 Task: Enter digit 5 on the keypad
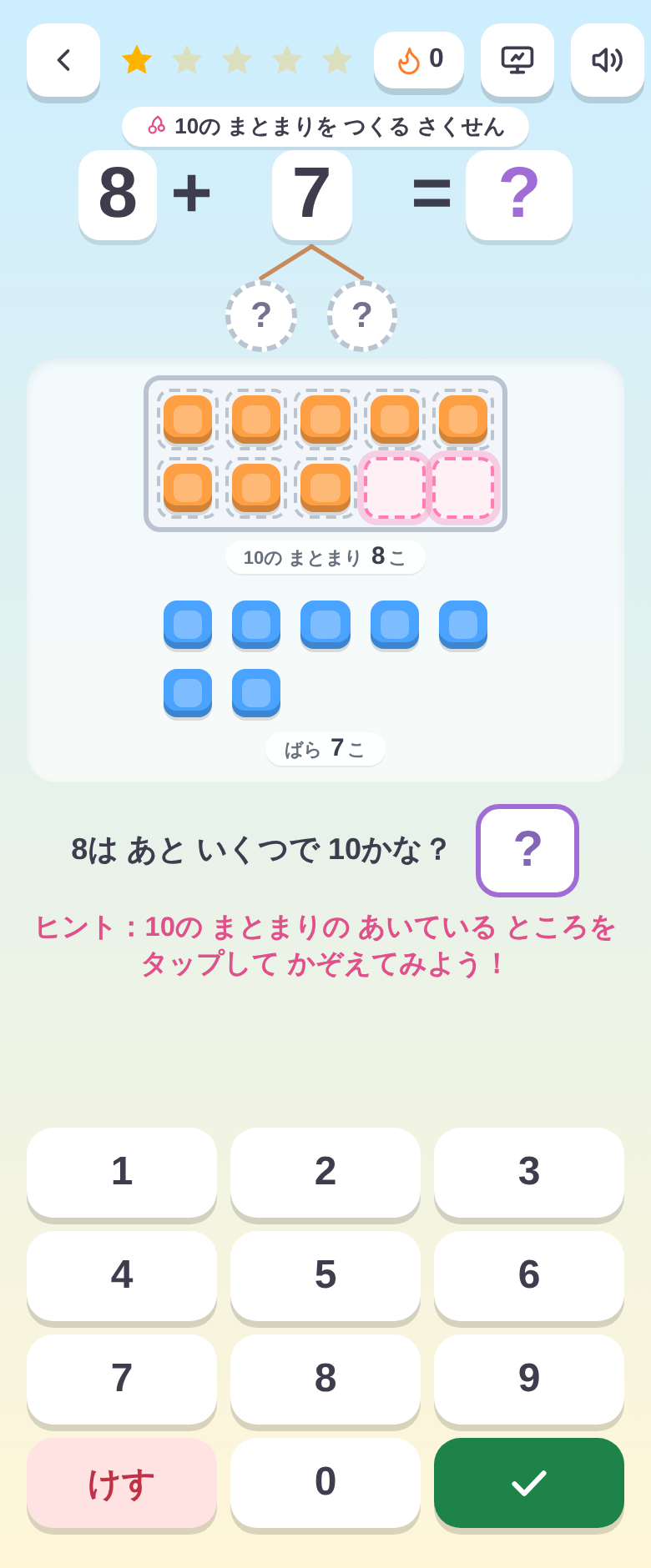(325, 1275)
